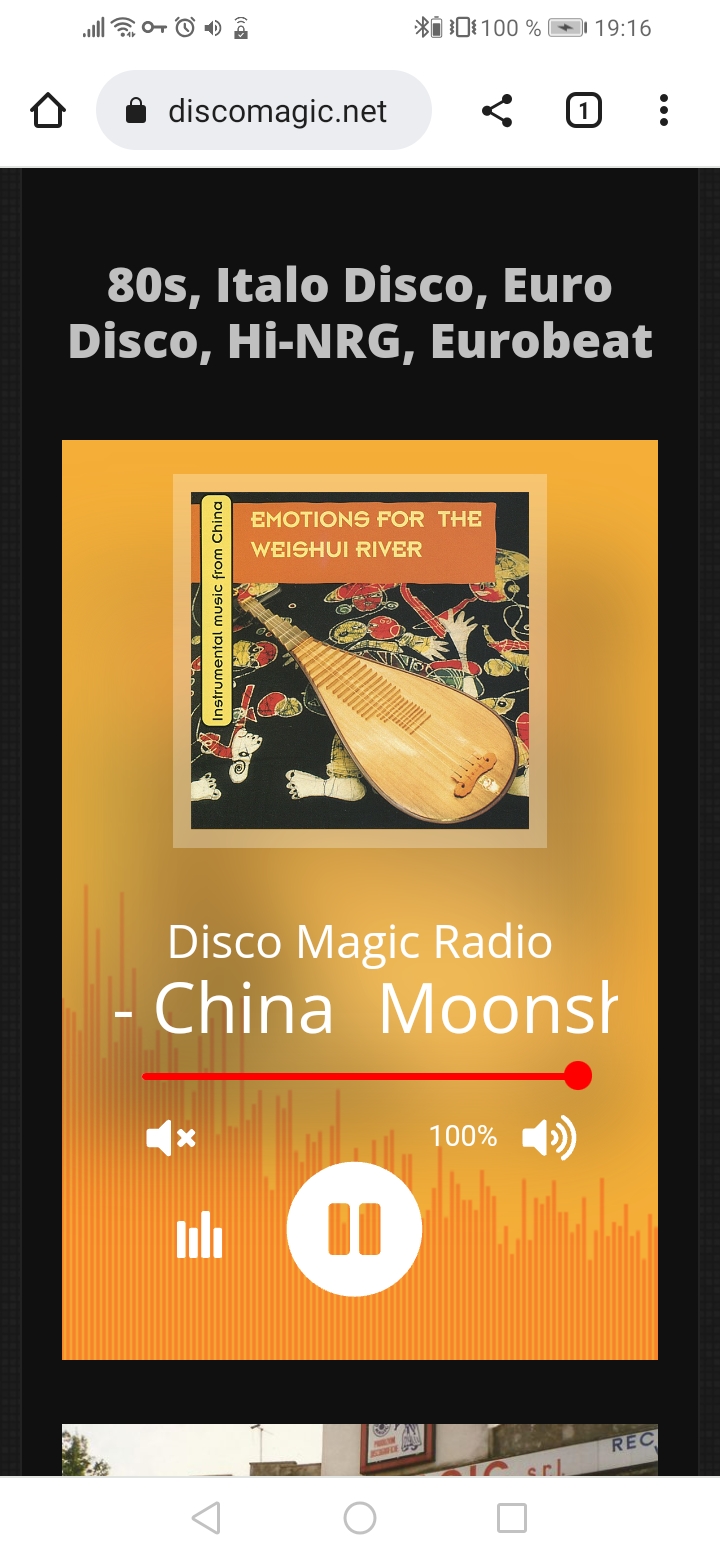
Task: Toggle the equalizer bars icon
Action: [200, 1234]
